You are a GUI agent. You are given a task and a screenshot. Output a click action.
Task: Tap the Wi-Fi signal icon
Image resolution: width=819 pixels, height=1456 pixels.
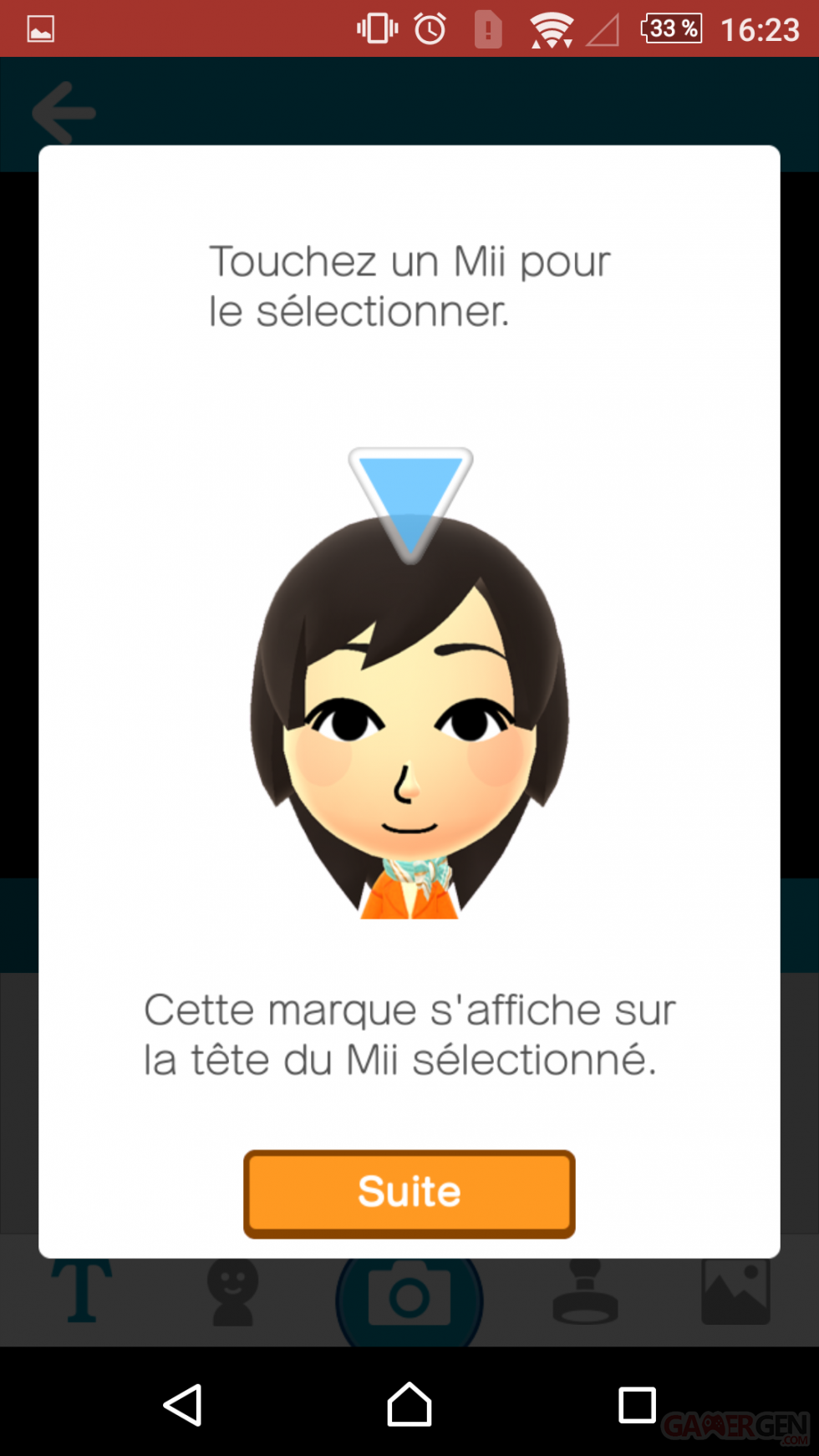coord(552,28)
